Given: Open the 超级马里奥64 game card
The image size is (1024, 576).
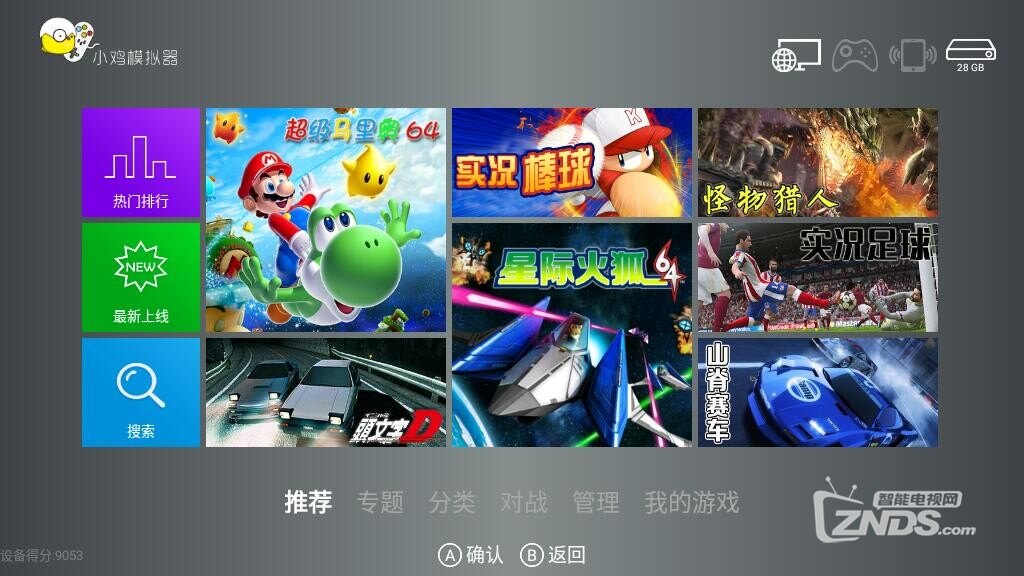Looking at the screenshot, I should point(326,220).
